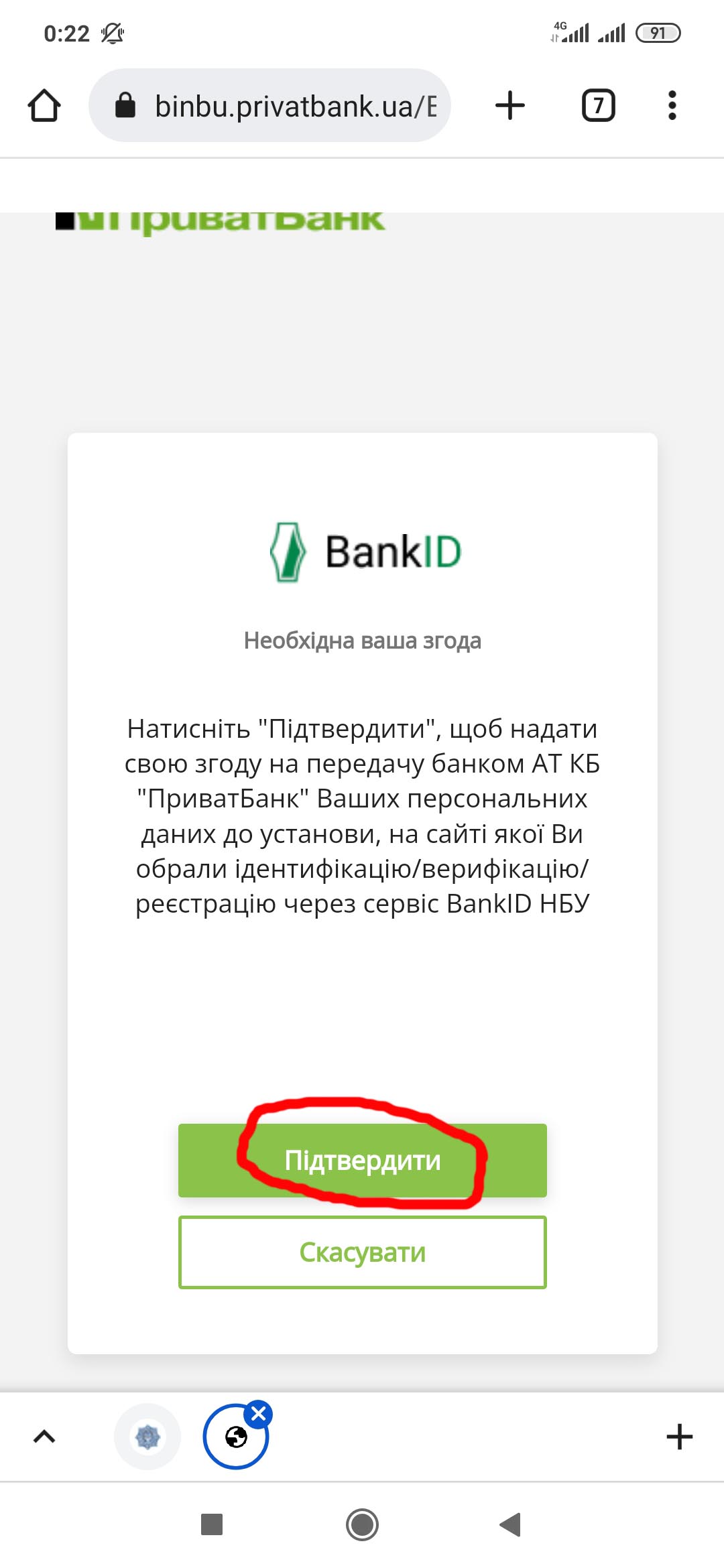
Task: Open a new tab from the toolbar
Action: (x=509, y=106)
